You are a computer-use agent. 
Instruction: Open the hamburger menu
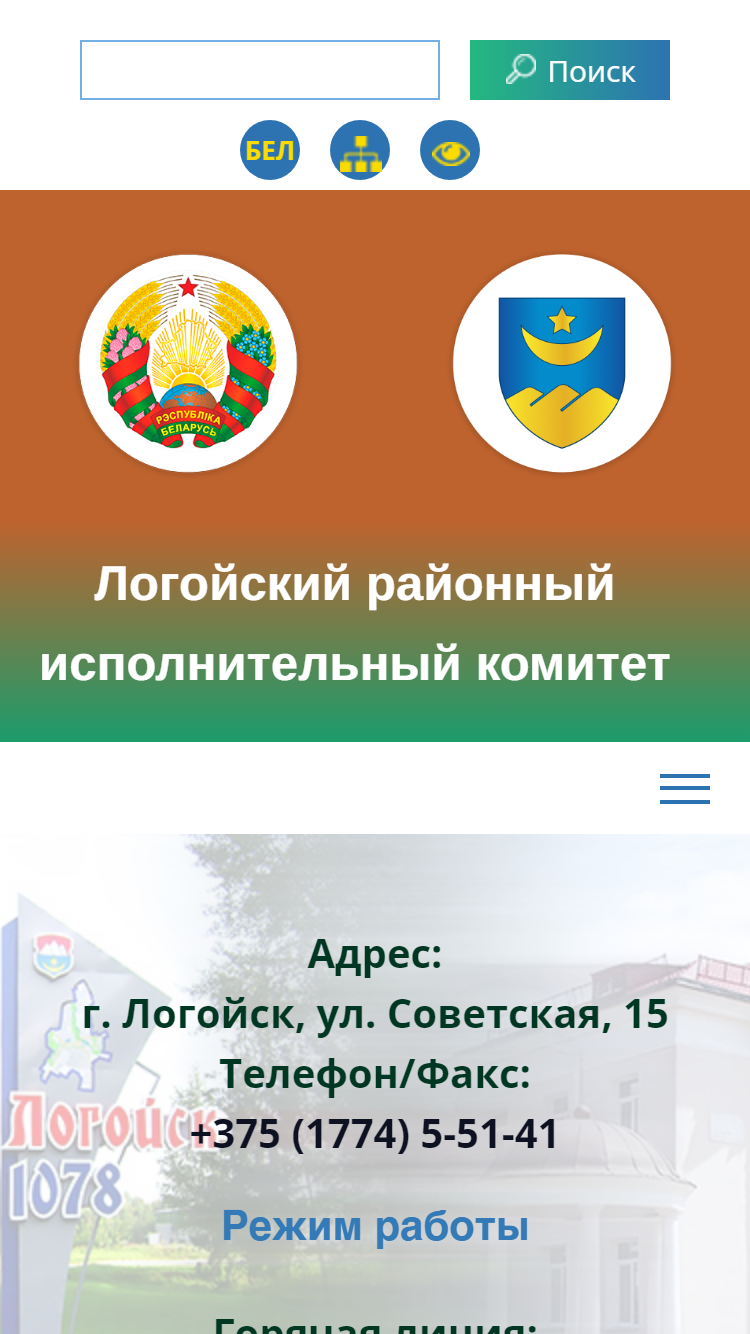click(x=685, y=789)
